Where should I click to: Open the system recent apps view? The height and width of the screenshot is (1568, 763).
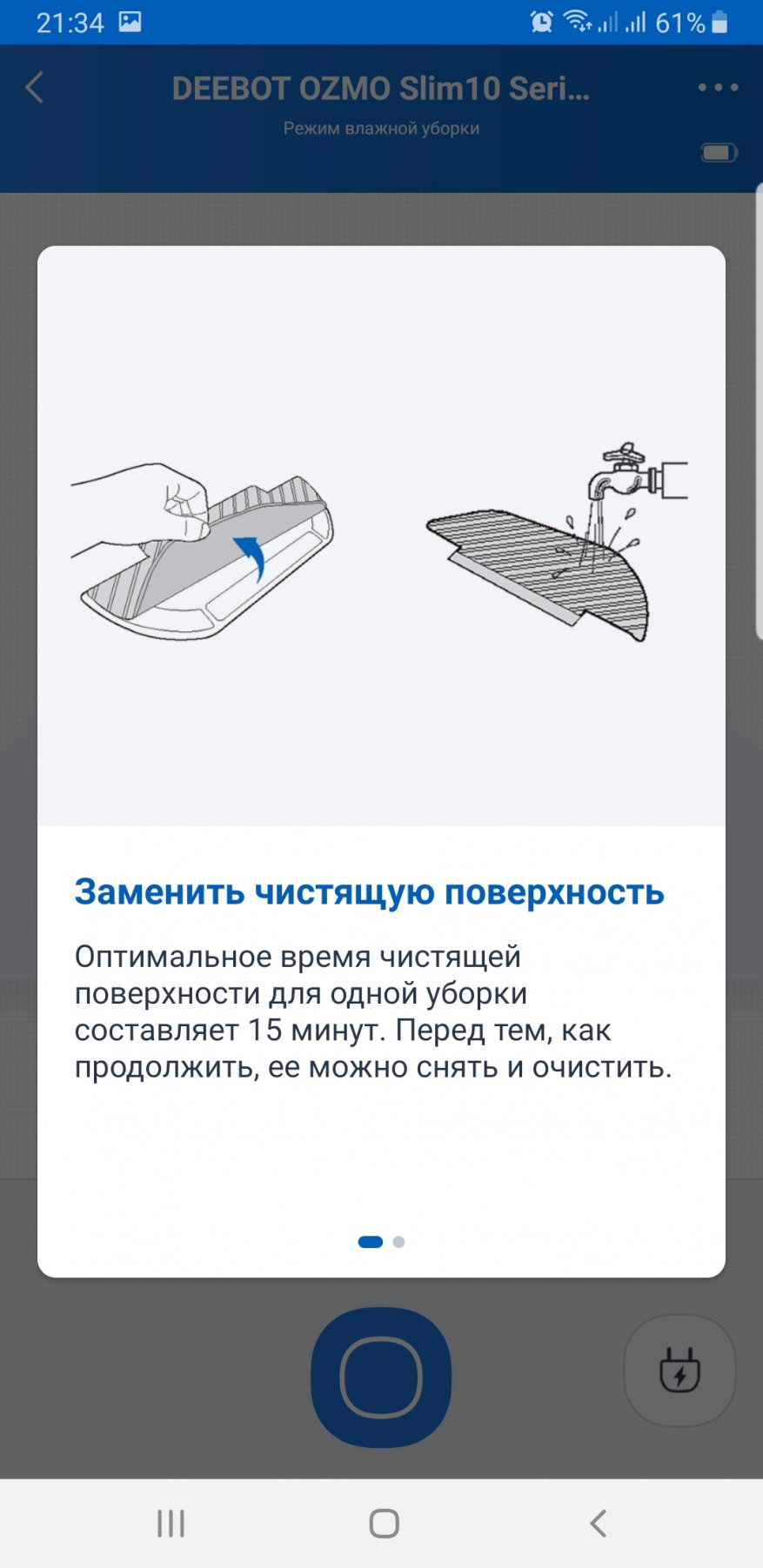point(171,1523)
